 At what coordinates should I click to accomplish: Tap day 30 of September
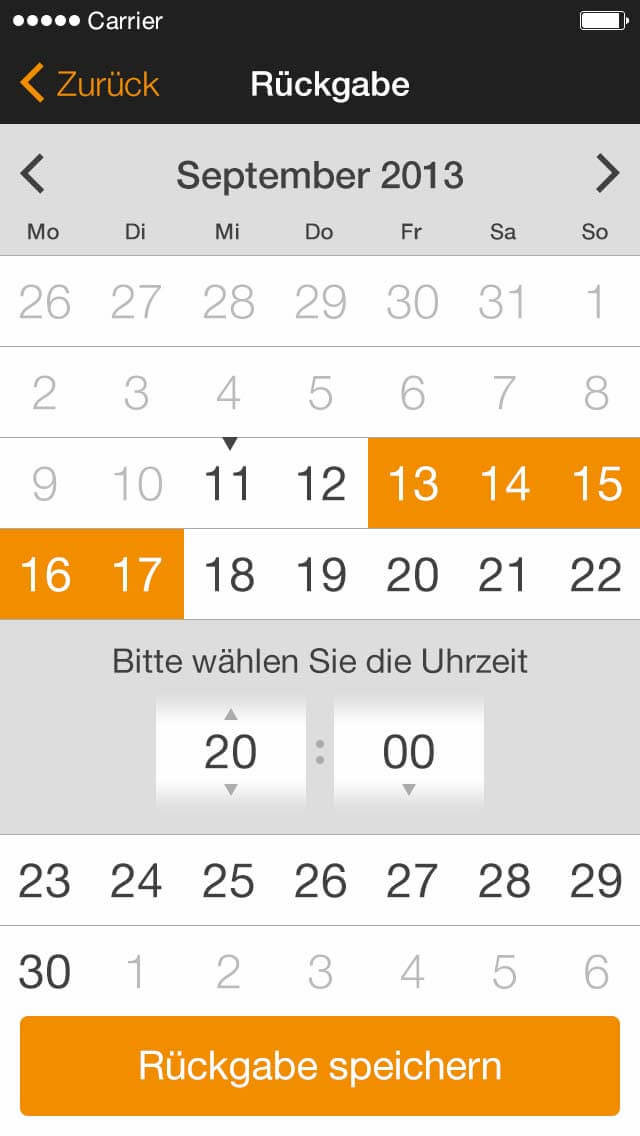click(x=45, y=971)
